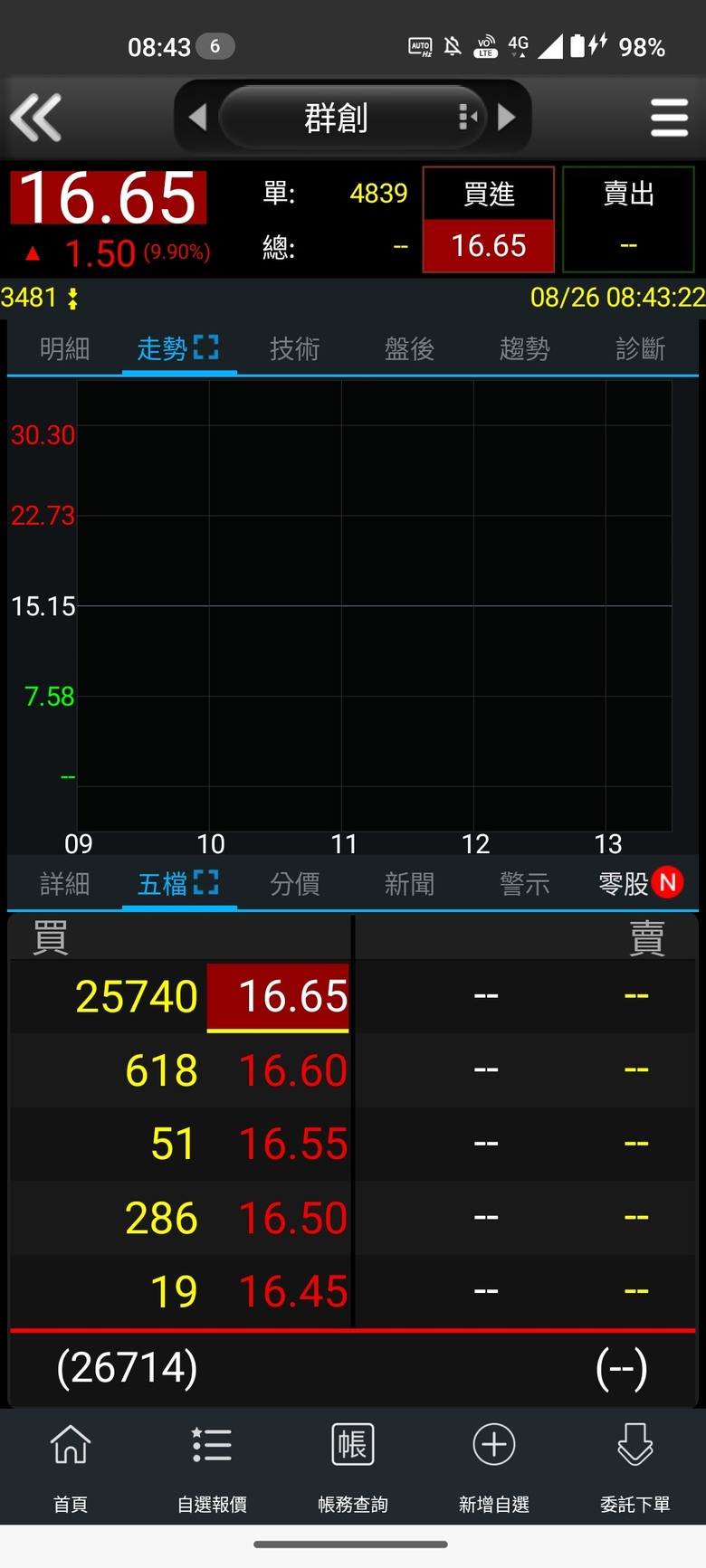Open the 盤後 tab
The height and width of the screenshot is (1568, 706).
pos(409,349)
